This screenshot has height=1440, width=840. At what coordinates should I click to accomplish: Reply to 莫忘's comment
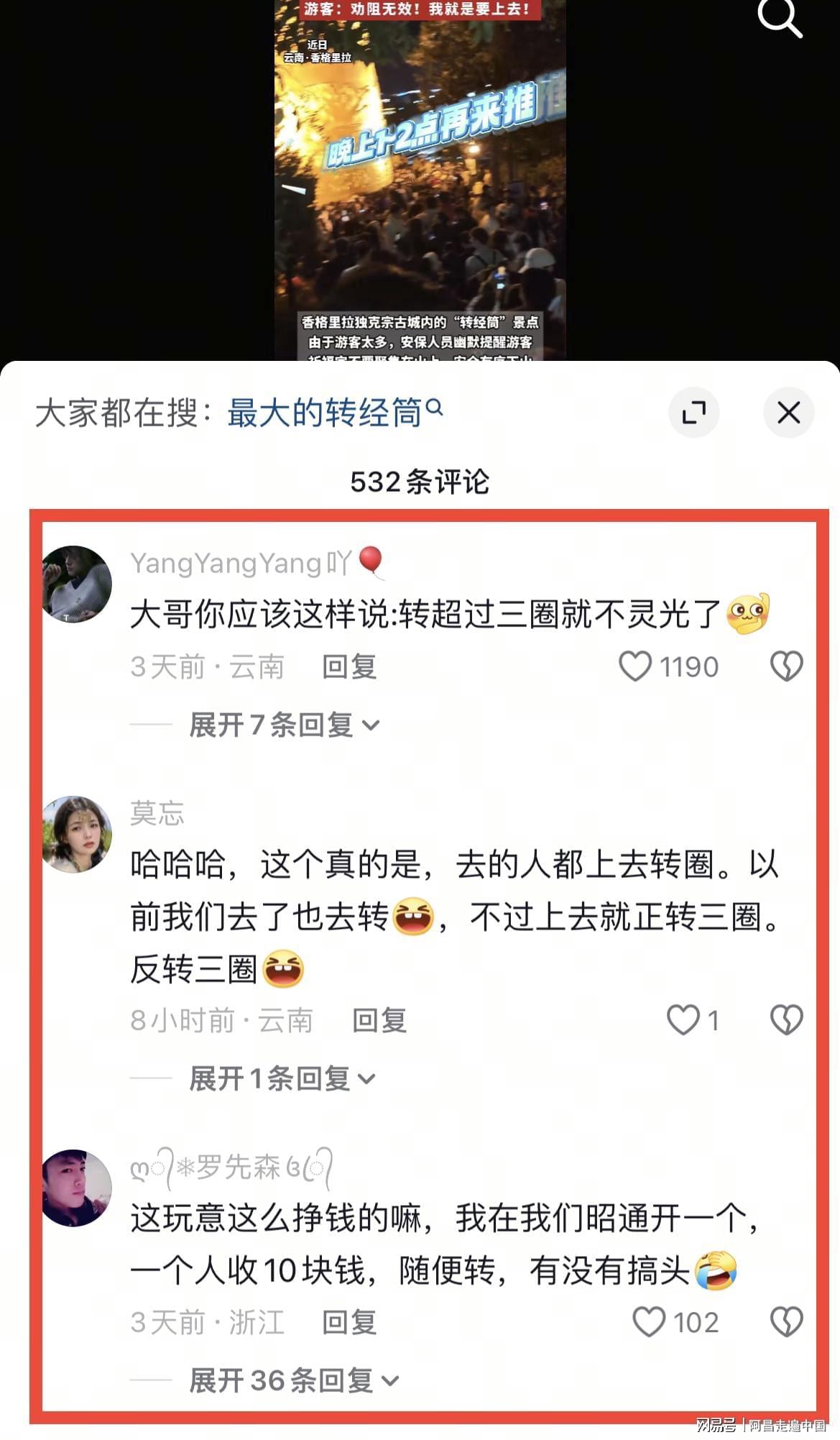coord(379,1021)
